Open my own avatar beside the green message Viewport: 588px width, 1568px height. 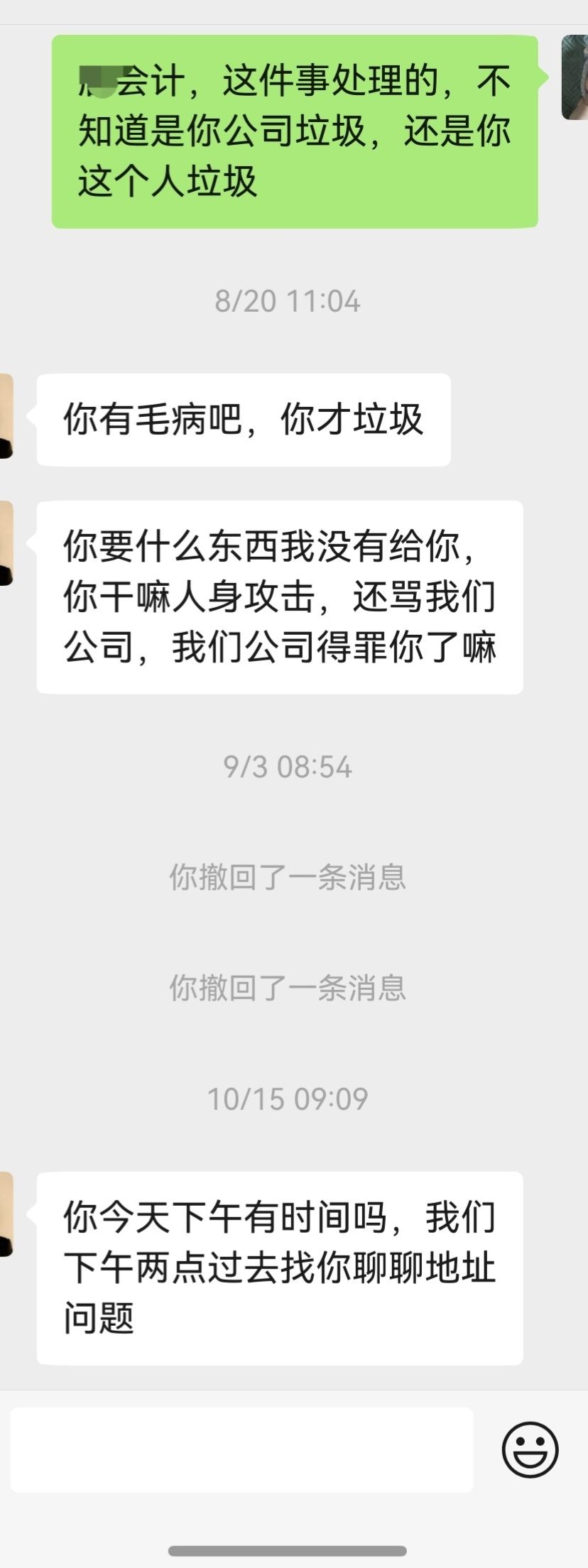[x=575, y=77]
